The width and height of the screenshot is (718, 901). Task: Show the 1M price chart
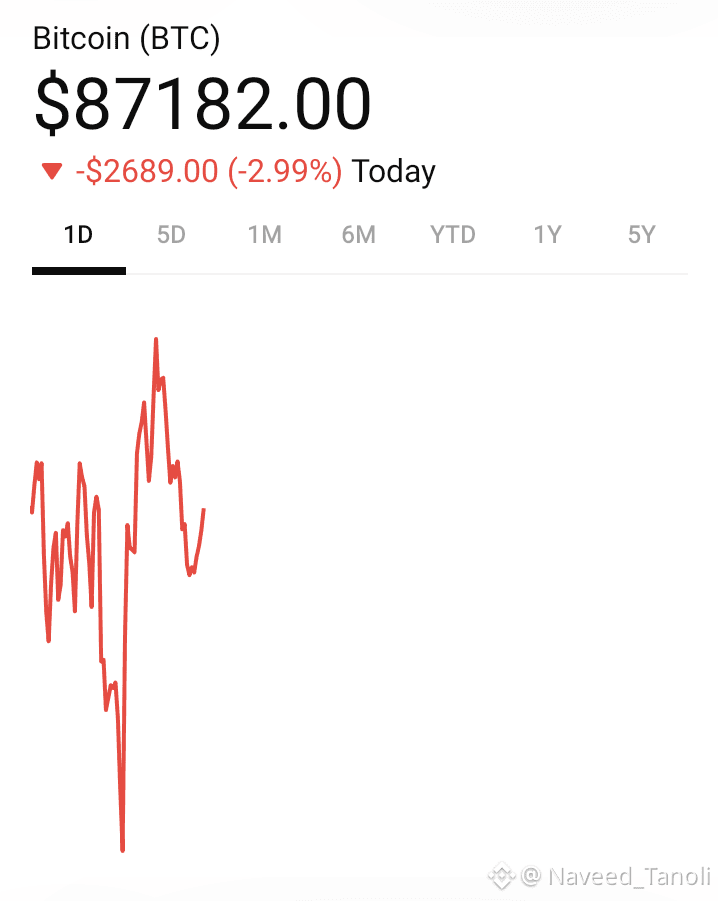[265, 235]
